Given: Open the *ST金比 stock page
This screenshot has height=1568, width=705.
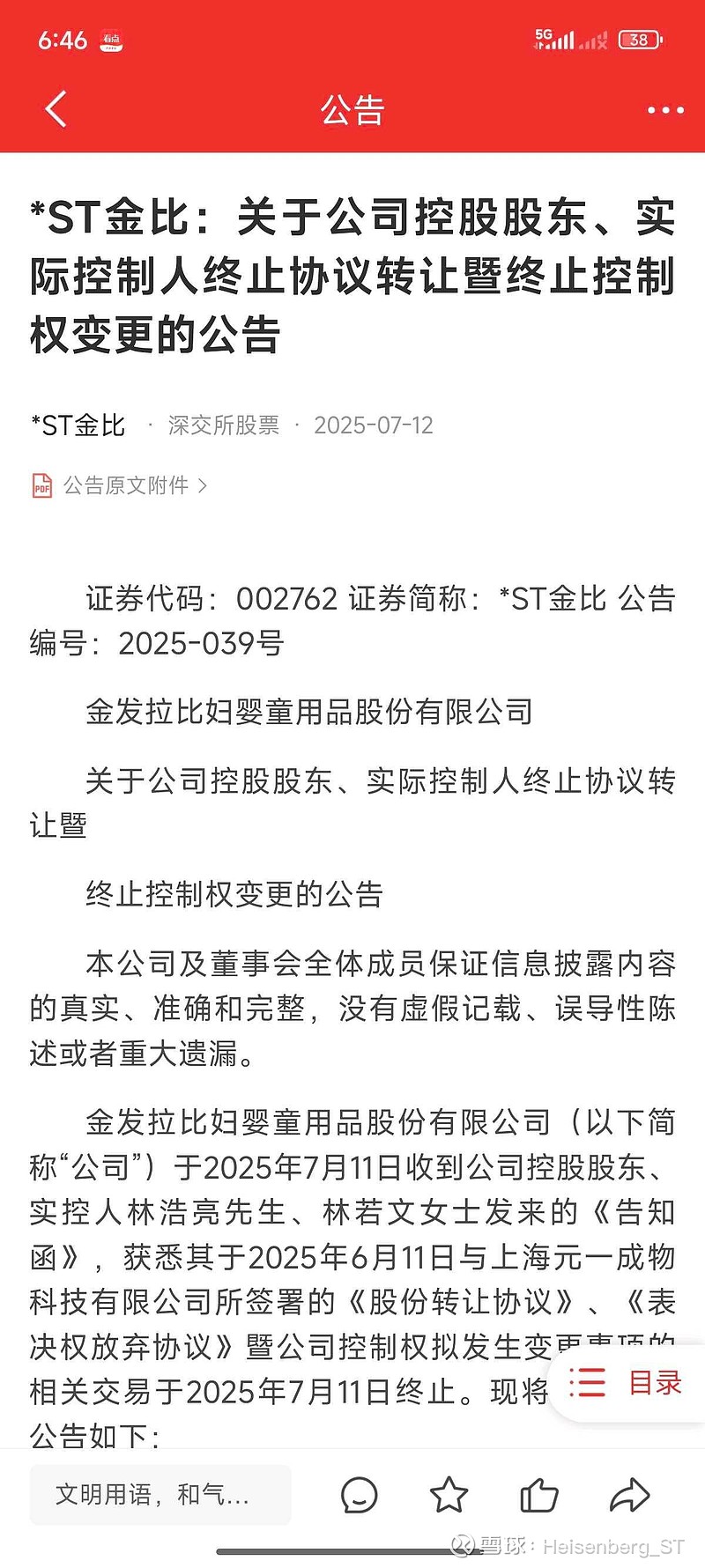Looking at the screenshot, I should tap(78, 425).
